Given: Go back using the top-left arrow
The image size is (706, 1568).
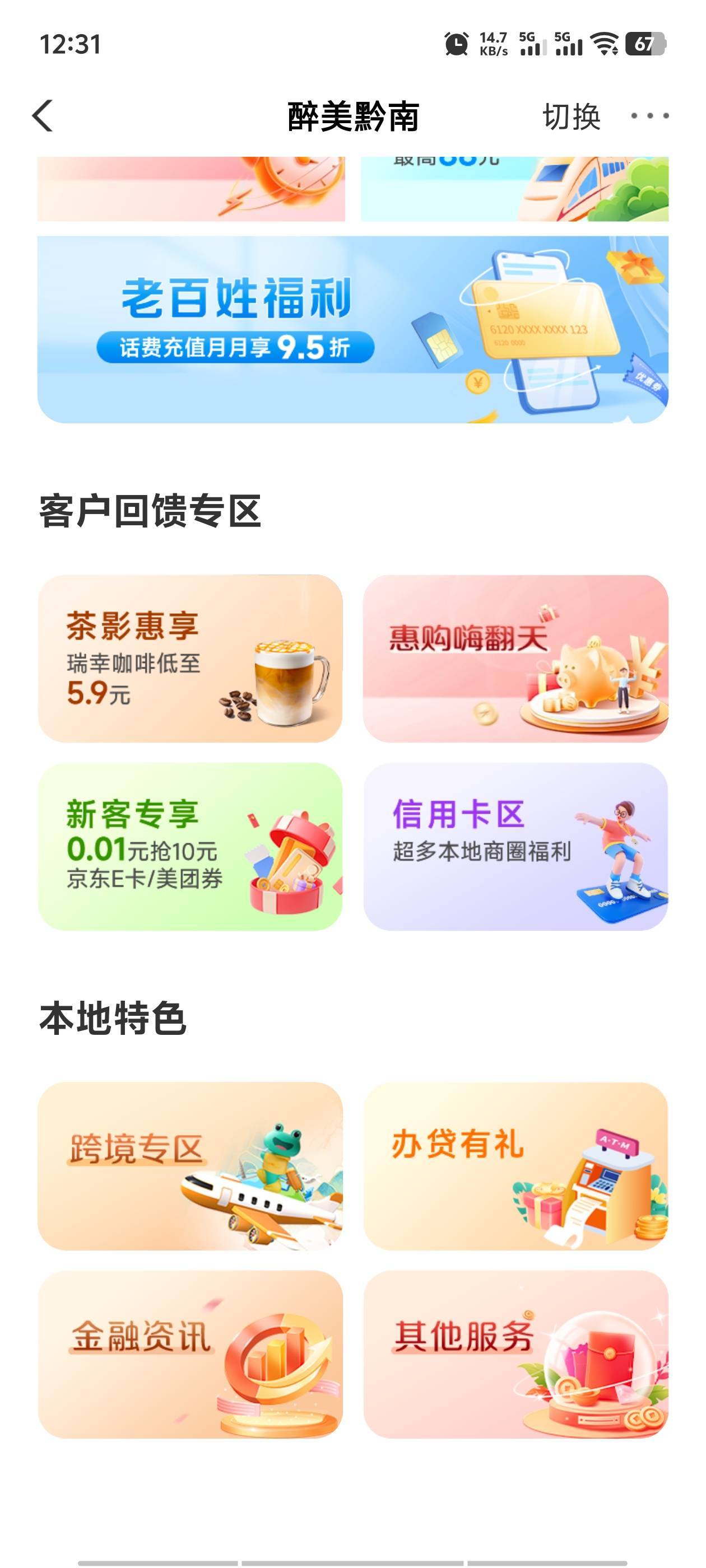Looking at the screenshot, I should click(x=43, y=116).
